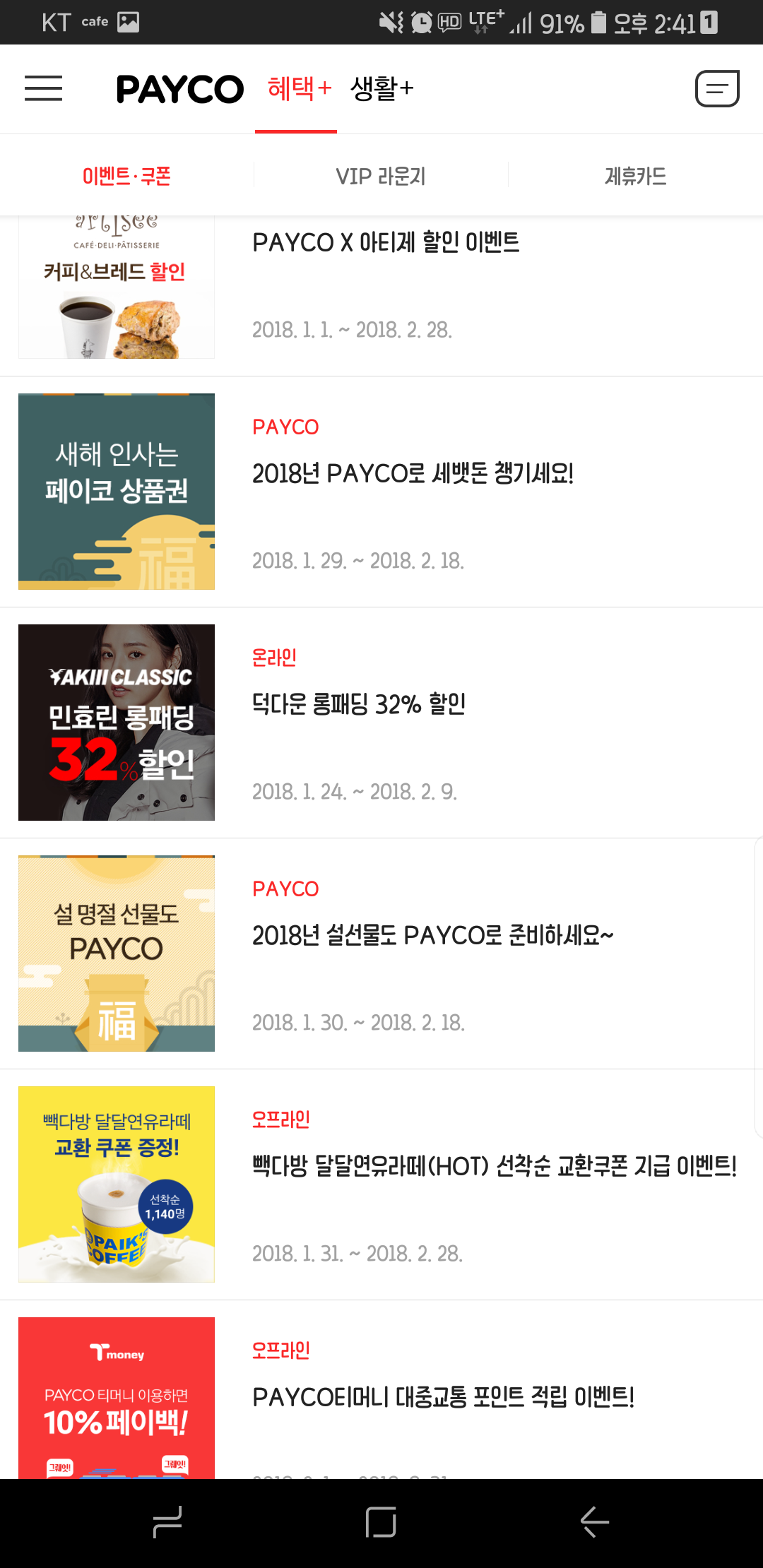The width and height of the screenshot is (763, 1568).
Task: View 2018년 PAYCO로 세뱃돈 챙기세요! event
Action: 413,473
